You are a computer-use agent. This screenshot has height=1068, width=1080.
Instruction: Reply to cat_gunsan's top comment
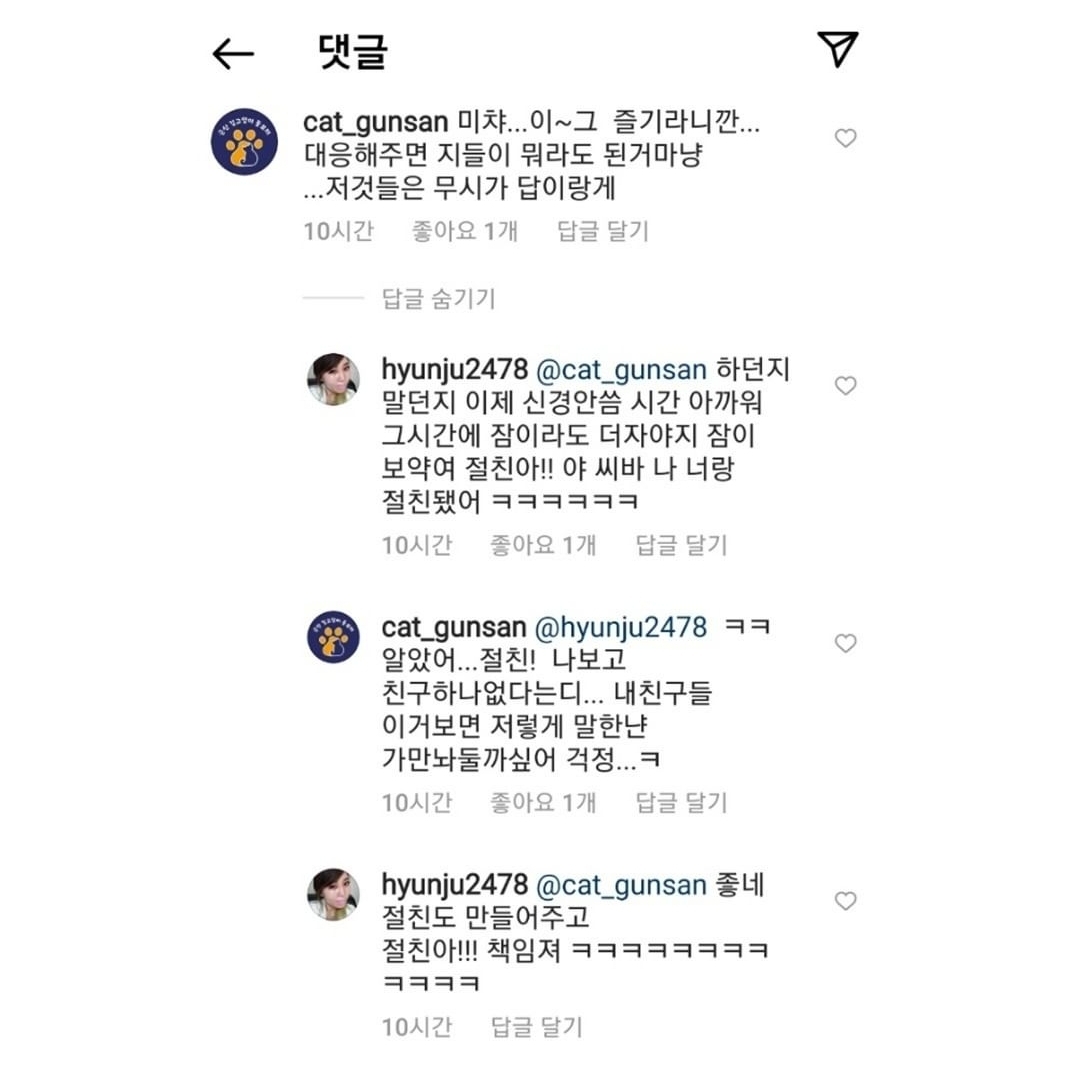tap(602, 231)
